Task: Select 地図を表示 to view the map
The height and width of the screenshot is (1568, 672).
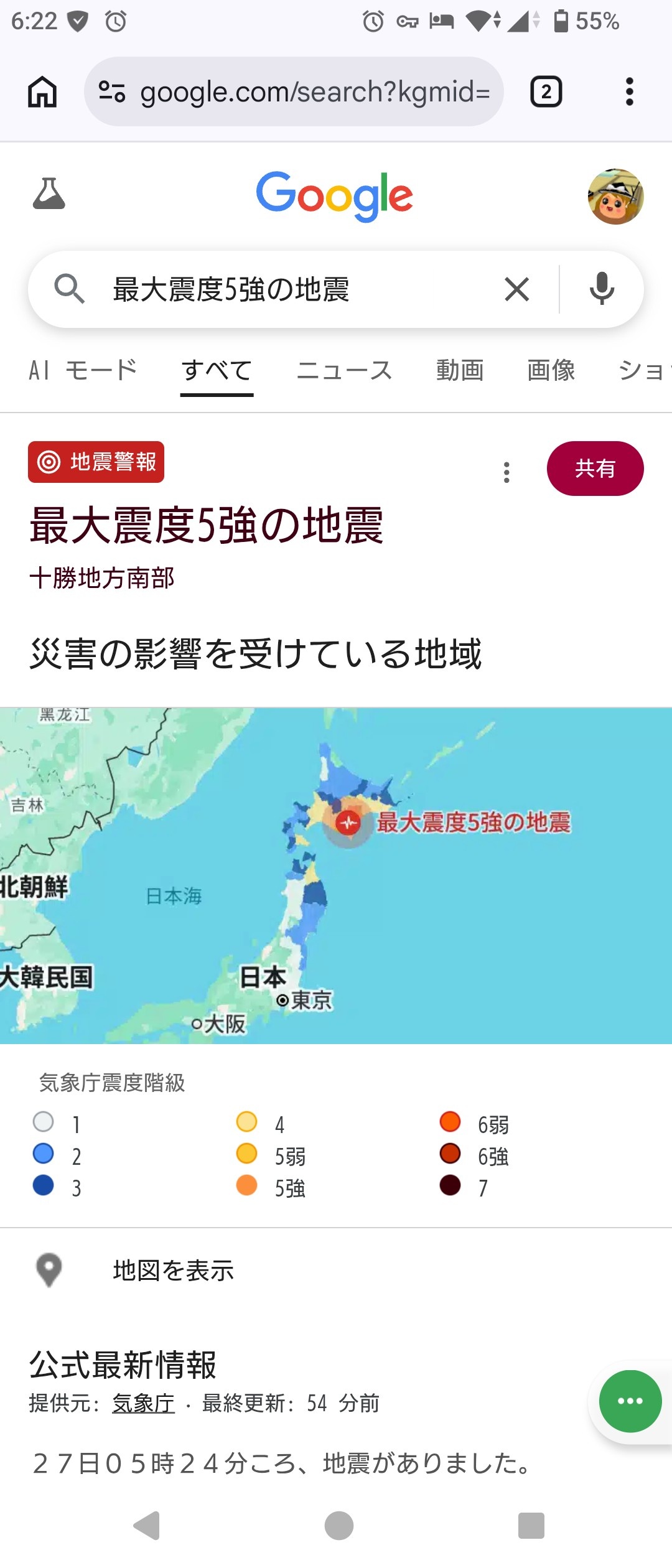Action: 173,1271
